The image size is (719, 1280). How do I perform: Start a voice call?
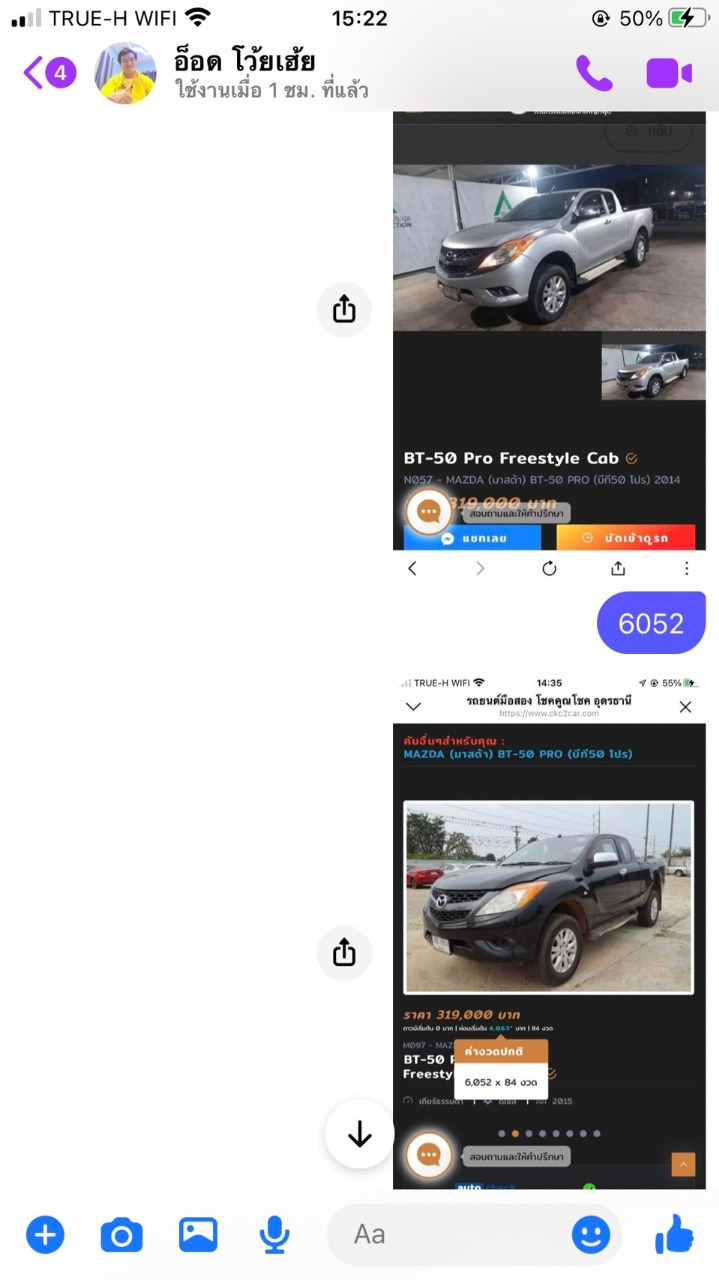tap(594, 73)
